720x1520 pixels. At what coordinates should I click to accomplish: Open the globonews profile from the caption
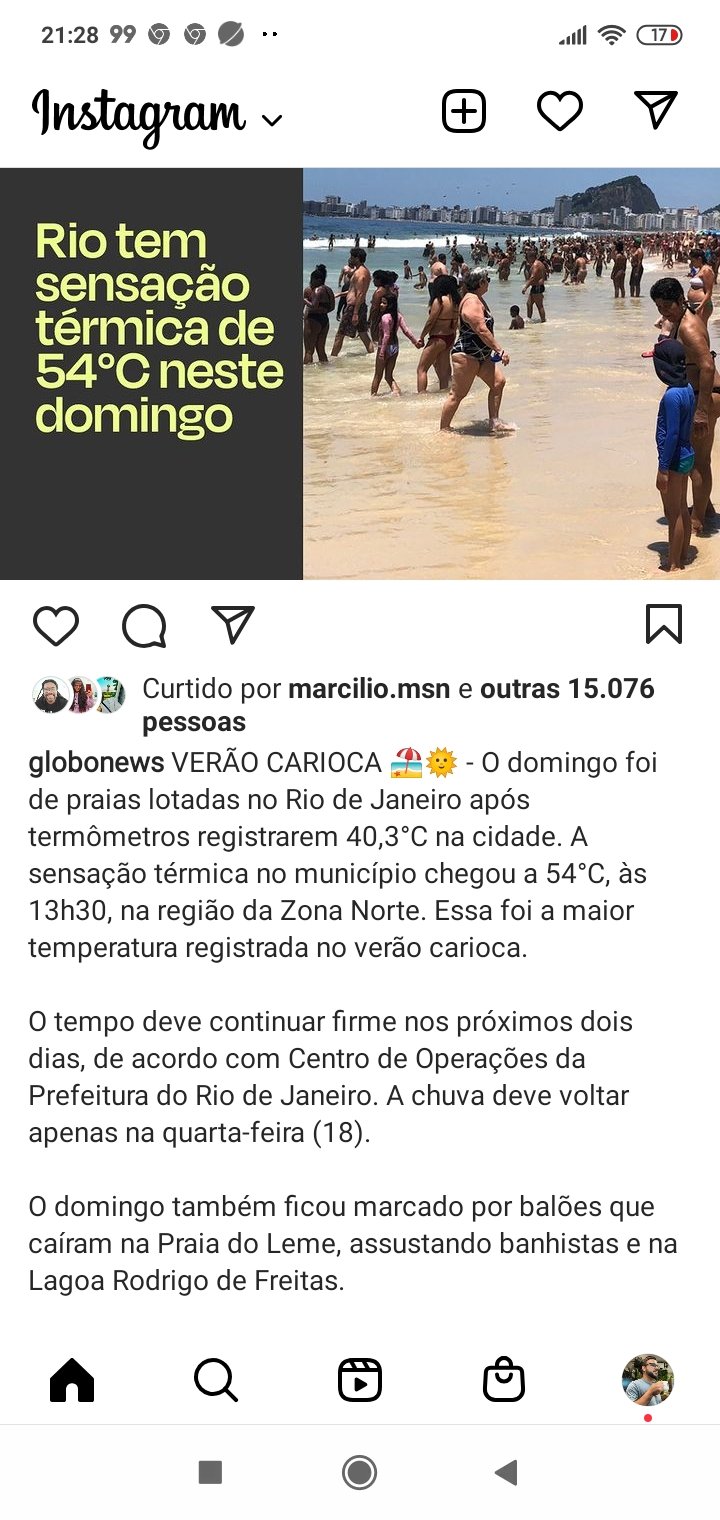click(x=96, y=763)
